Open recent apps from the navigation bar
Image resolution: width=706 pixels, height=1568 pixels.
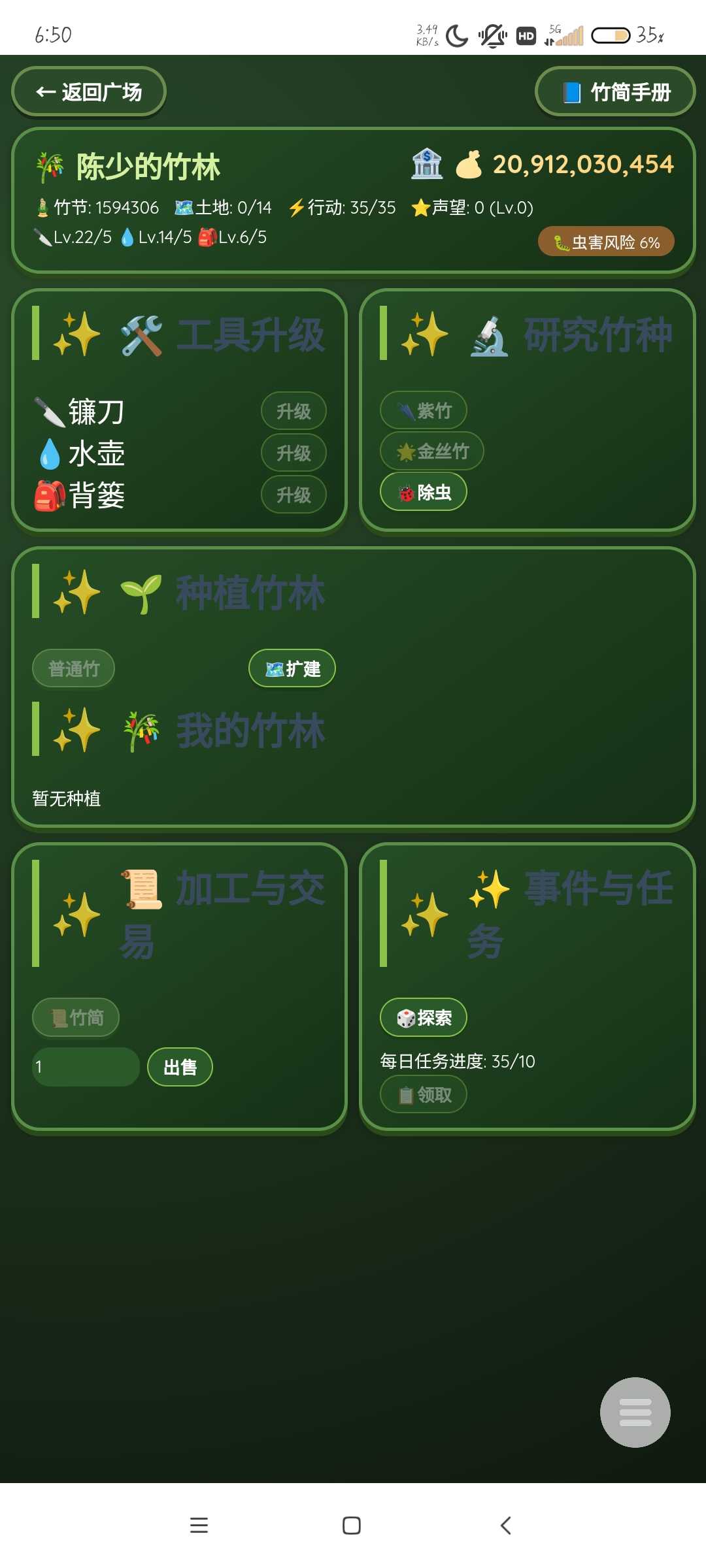pyautogui.click(x=199, y=1526)
